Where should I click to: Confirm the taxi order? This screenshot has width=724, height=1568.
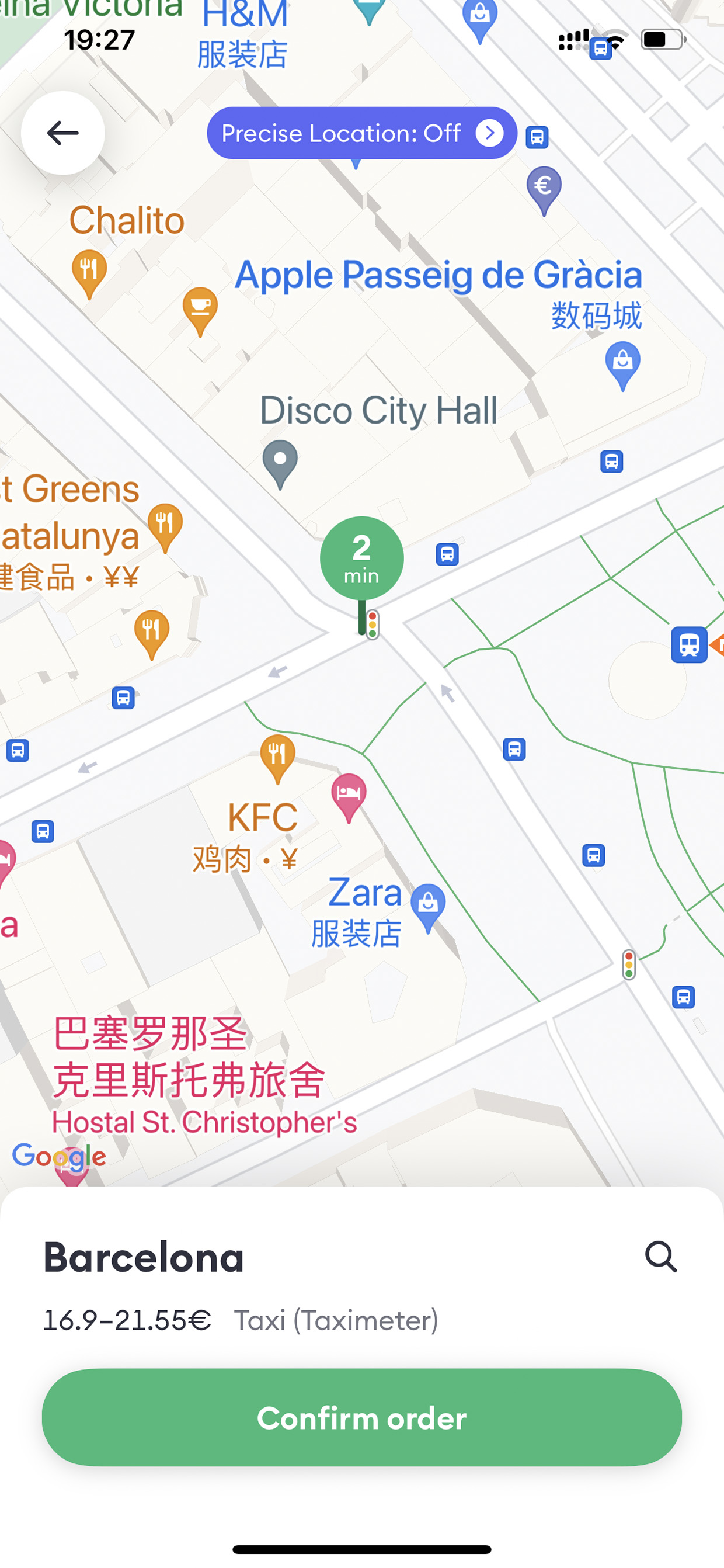tap(362, 1418)
